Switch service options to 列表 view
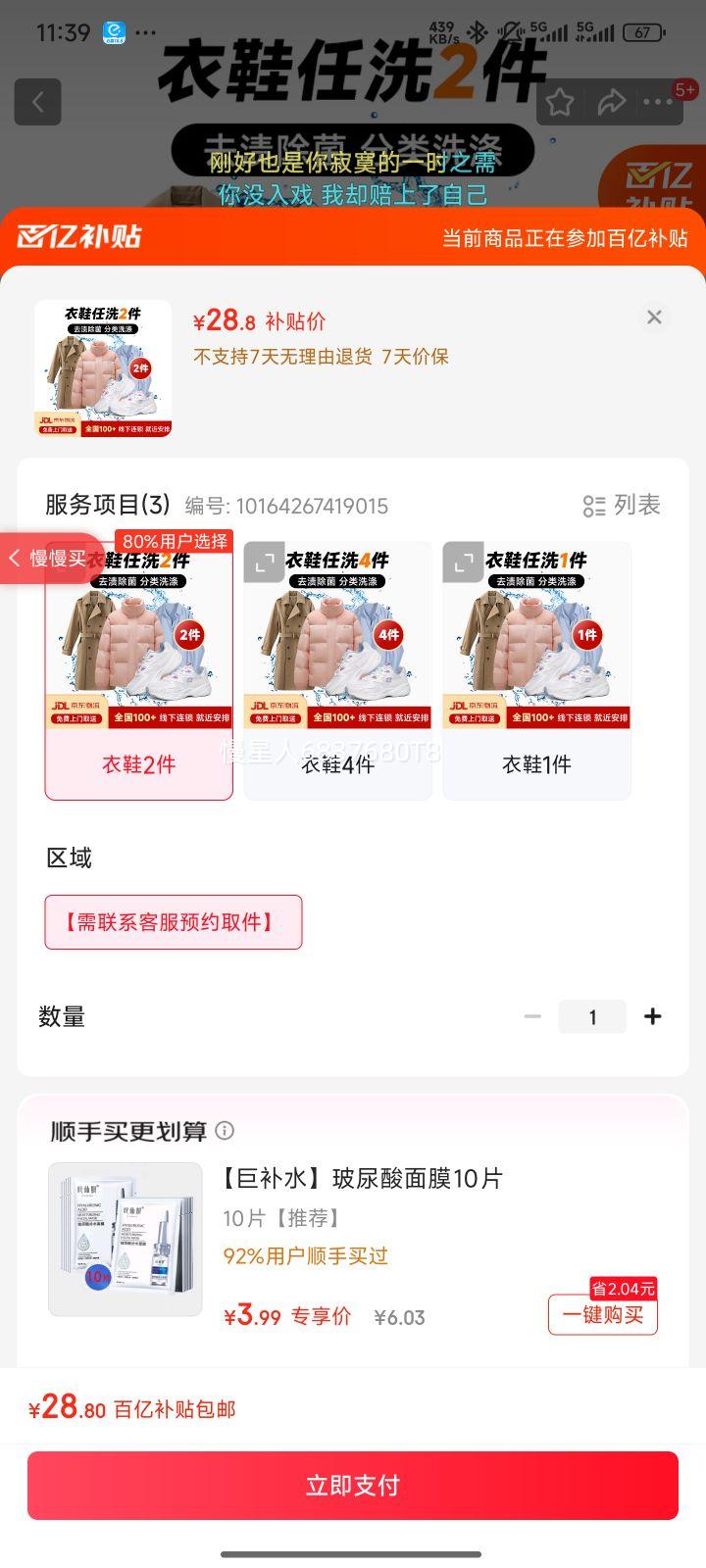 click(x=622, y=506)
